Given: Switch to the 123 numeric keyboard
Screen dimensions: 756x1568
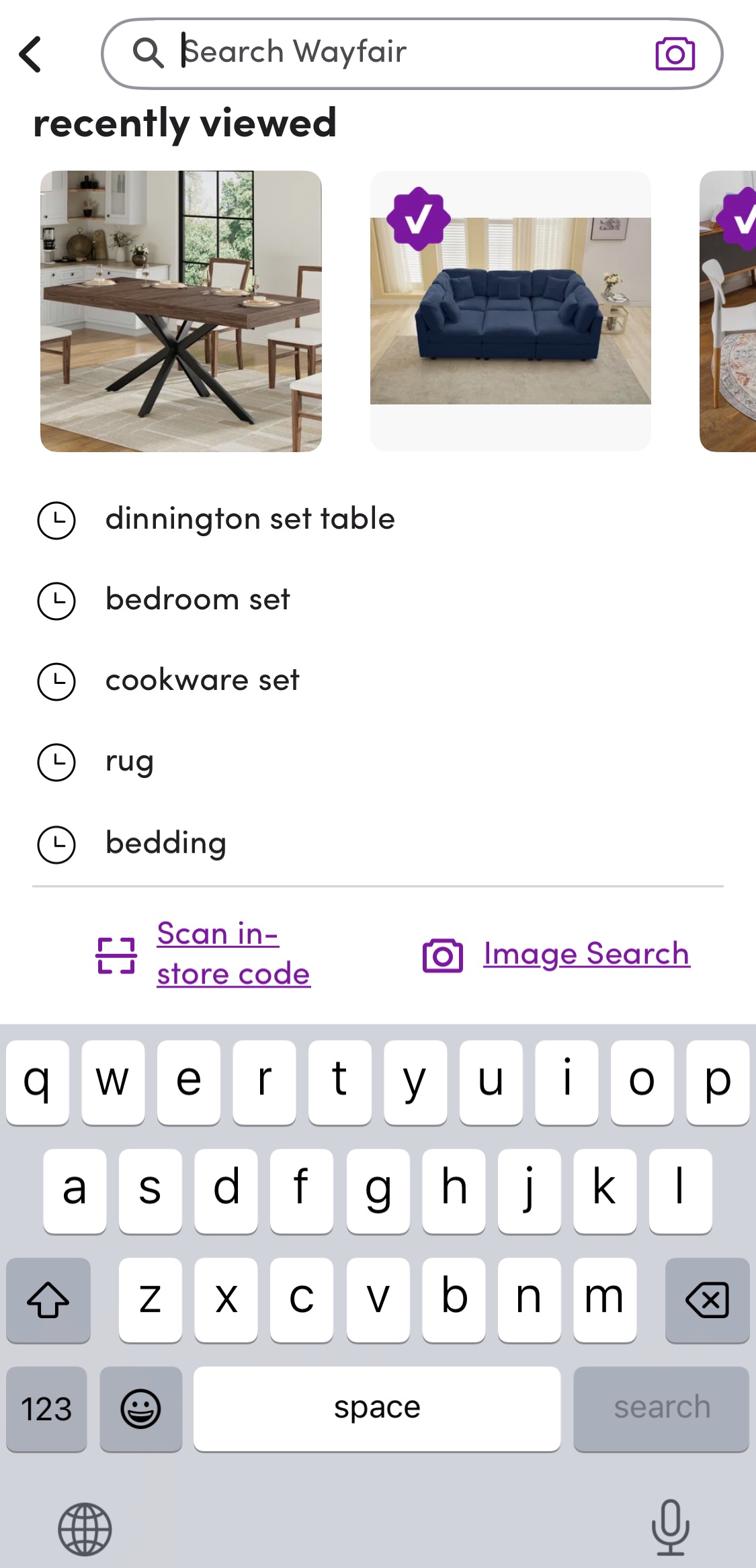Looking at the screenshot, I should click(46, 1409).
